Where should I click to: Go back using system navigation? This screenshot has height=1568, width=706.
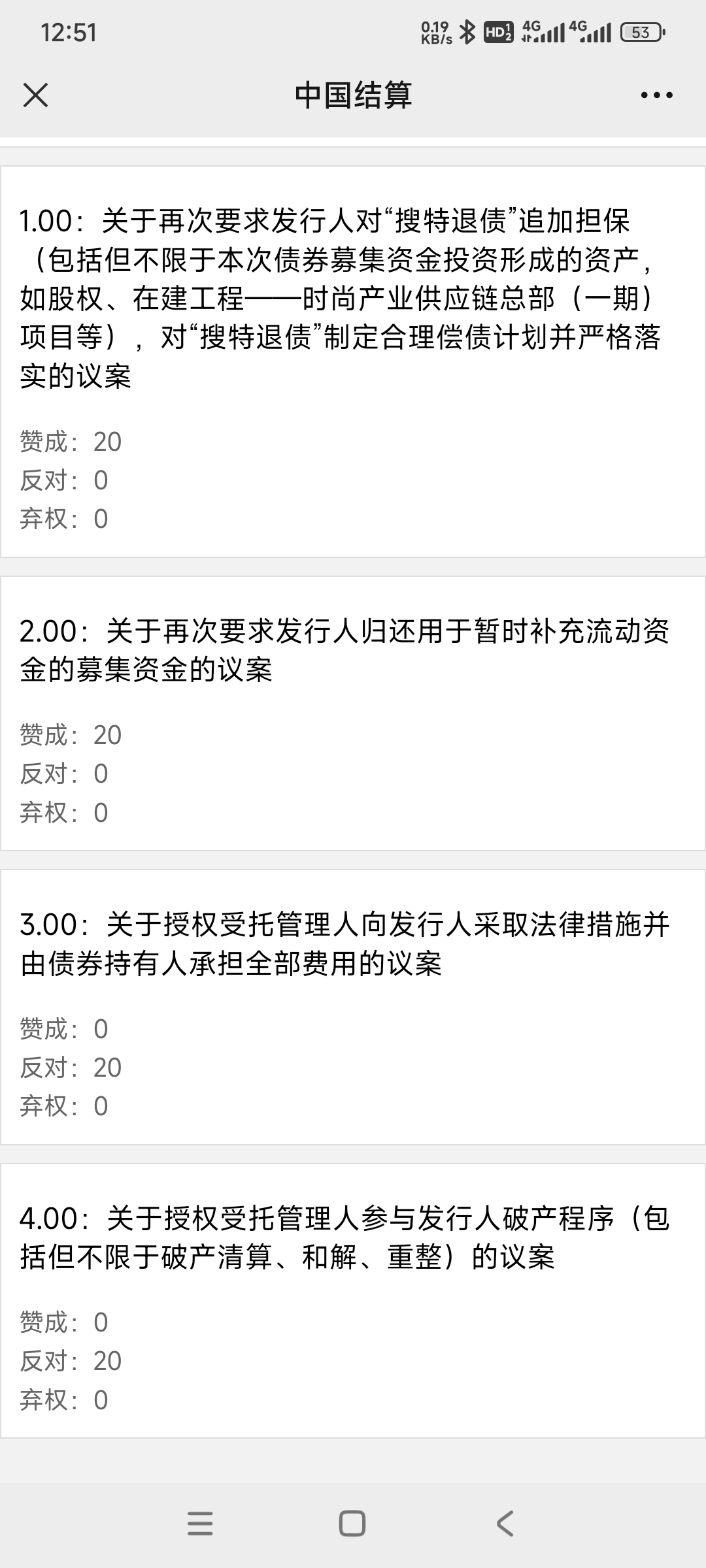coord(505,1523)
